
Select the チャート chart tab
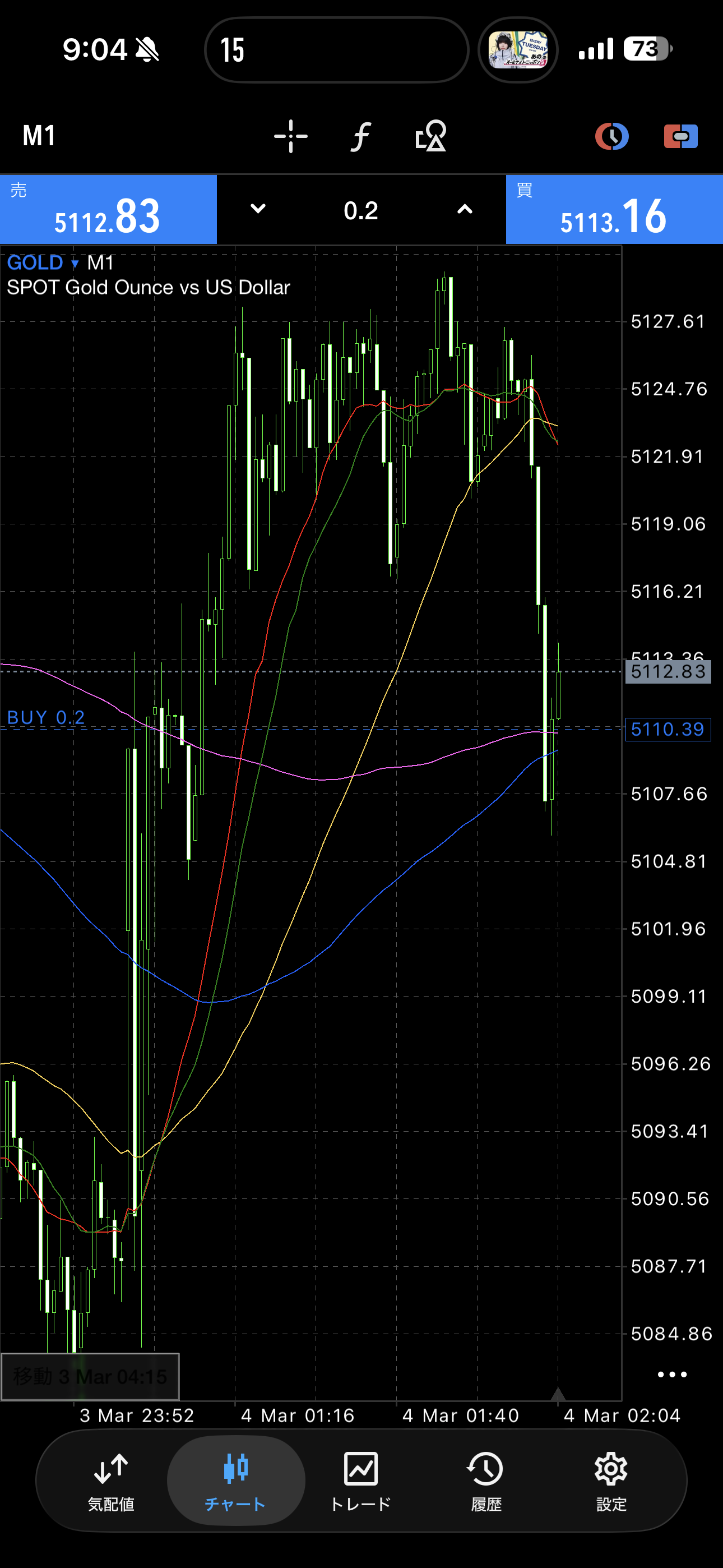(x=235, y=1481)
